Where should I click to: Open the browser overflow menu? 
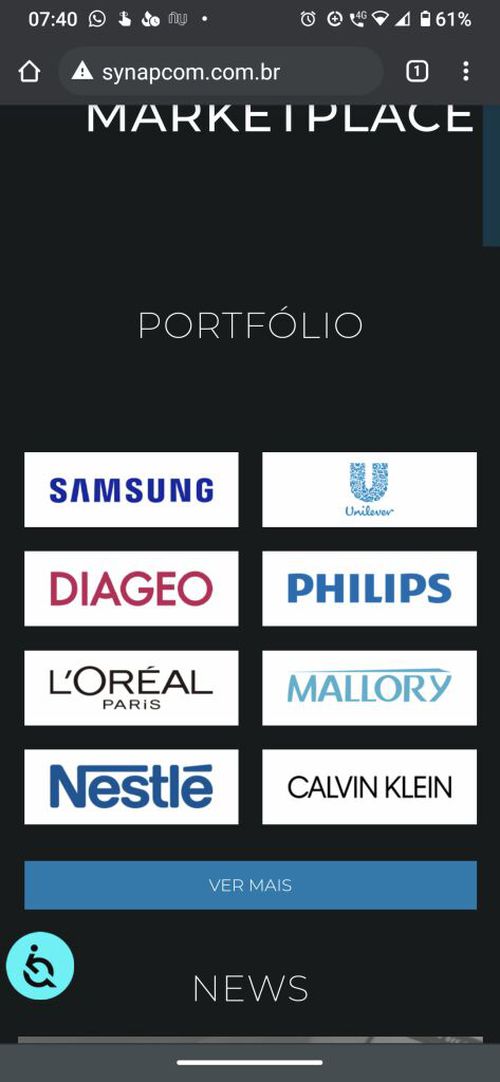pyautogui.click(x=466, y=71)
